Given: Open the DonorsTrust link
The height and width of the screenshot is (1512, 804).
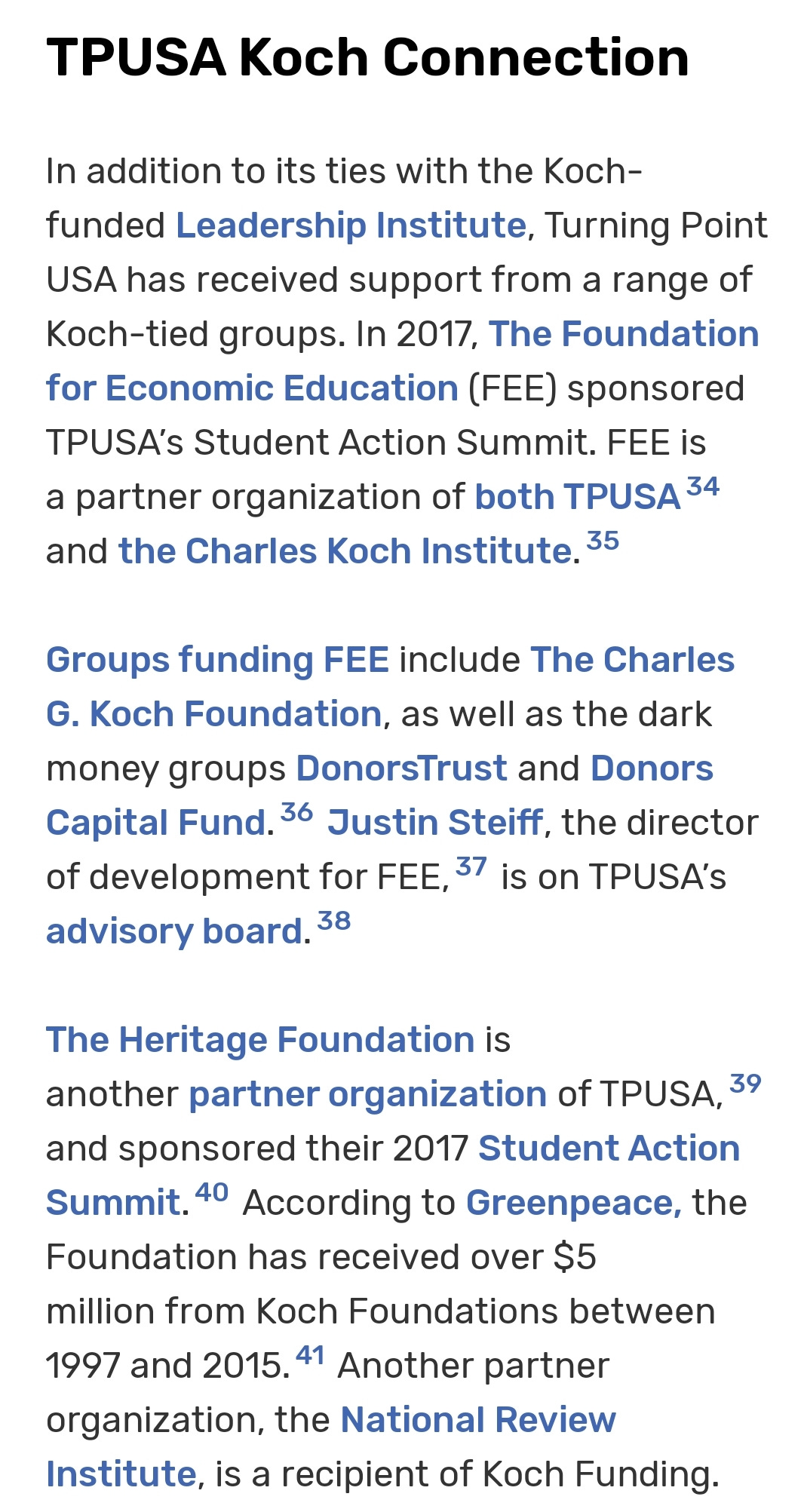Looking at the screenshot, I should 401,768.
